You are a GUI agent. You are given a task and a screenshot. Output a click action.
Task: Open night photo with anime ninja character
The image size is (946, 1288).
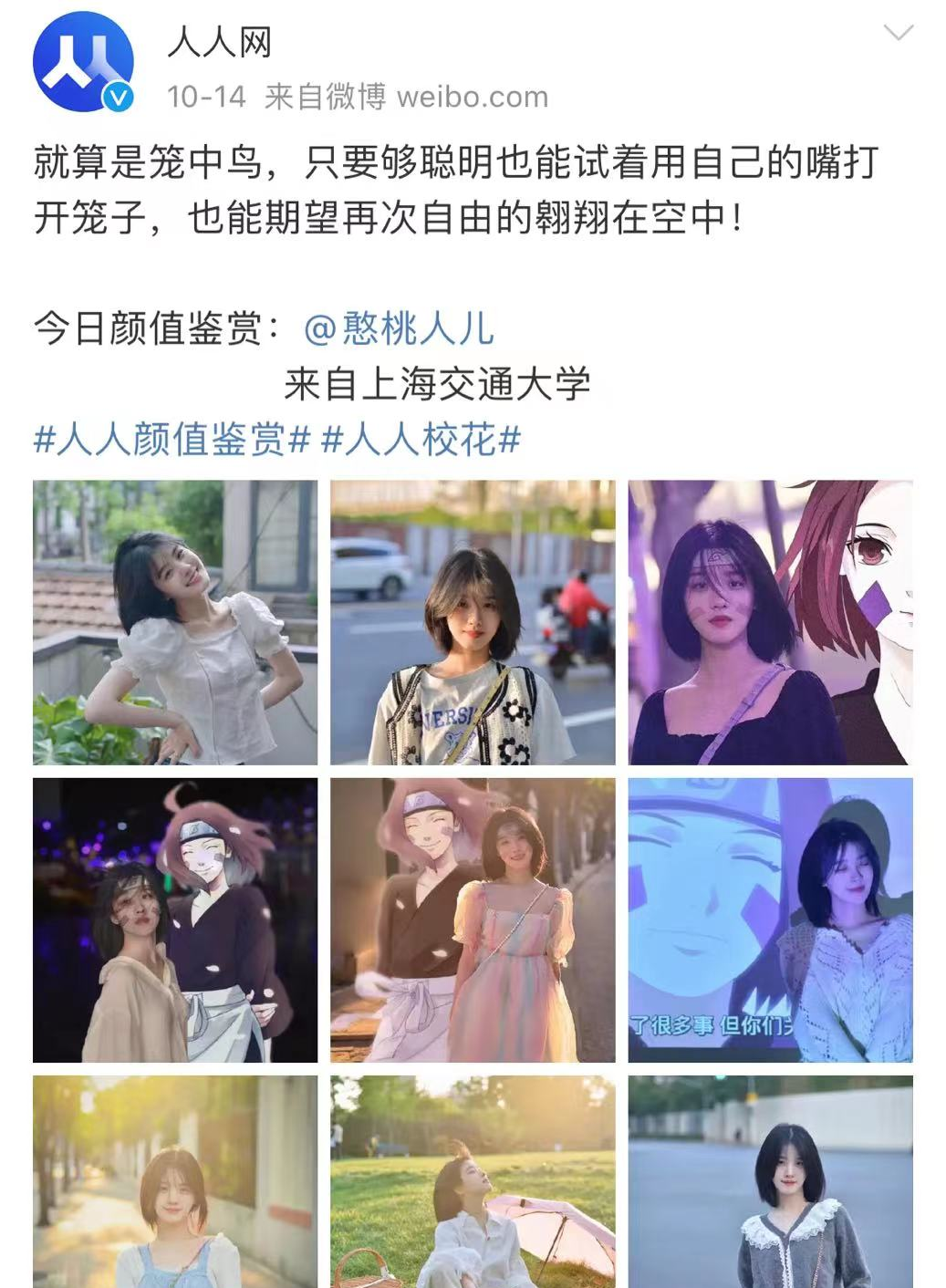(x=175, y=919)
